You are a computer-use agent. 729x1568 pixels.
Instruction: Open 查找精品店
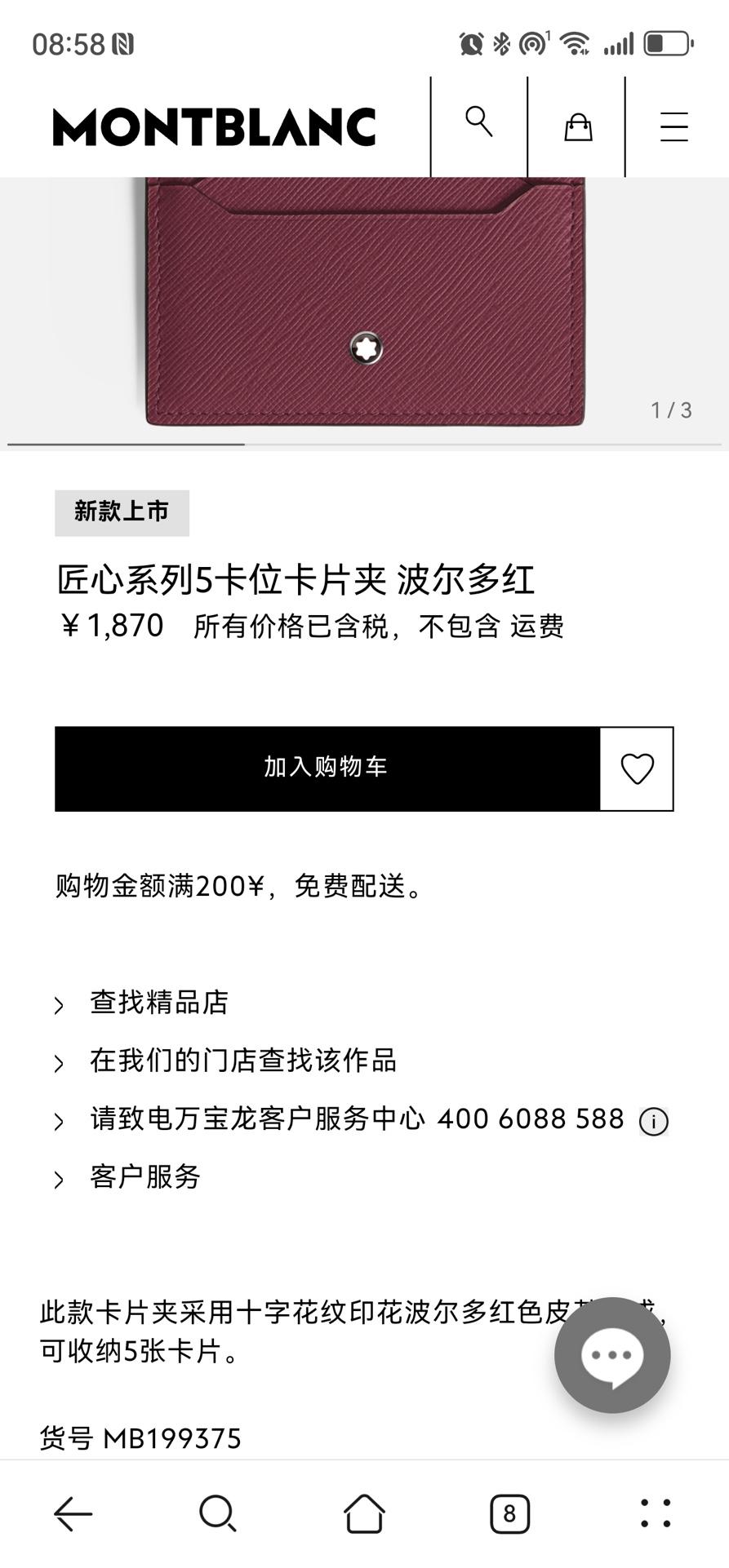159,1003
